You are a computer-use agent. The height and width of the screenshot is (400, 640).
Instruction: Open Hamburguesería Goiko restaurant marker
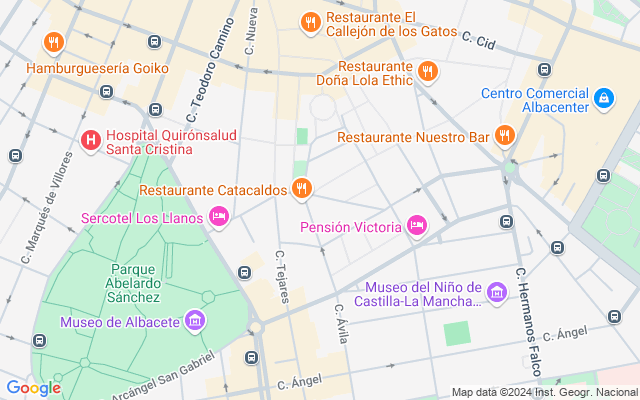(x=54, y=44)
